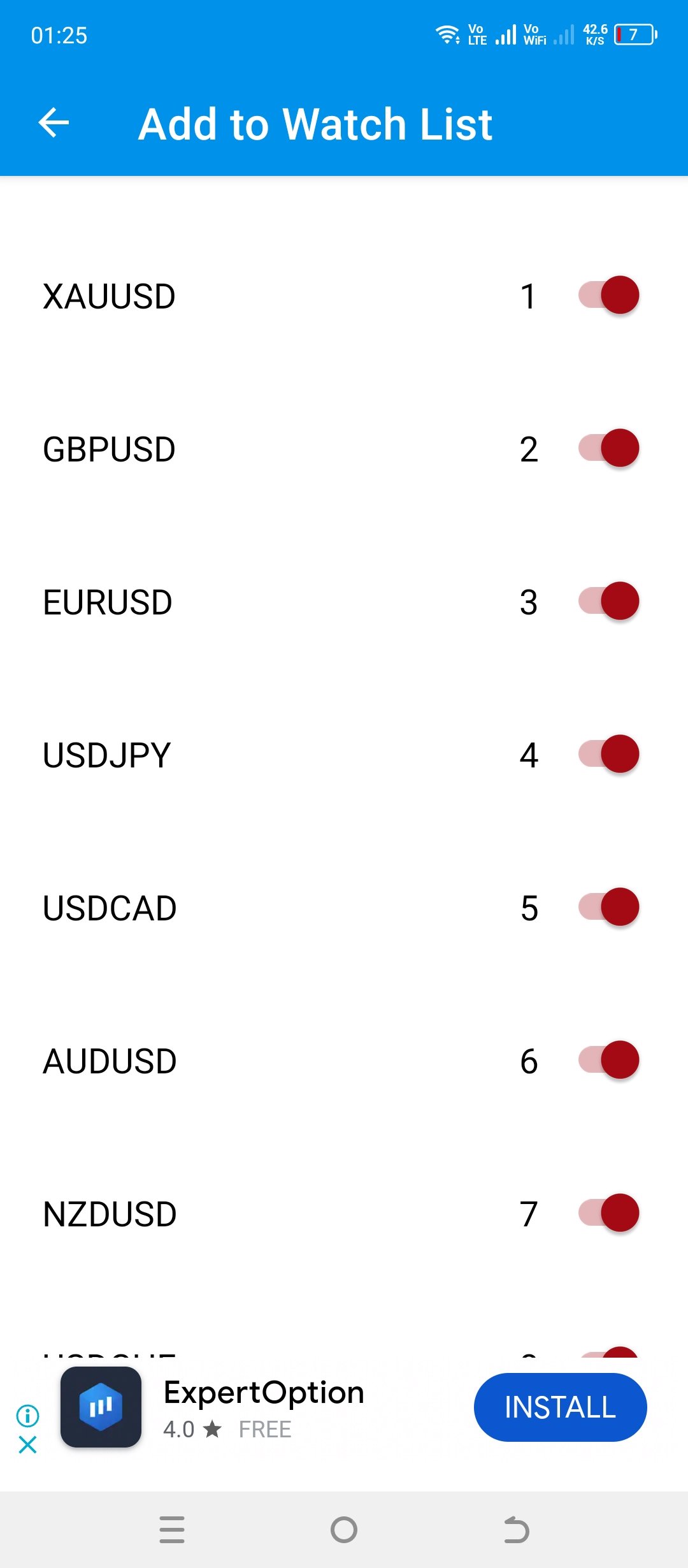688x1568 pixels.
Task: Disable NZDUSD in the watch list
Action: click(609, 1213)
